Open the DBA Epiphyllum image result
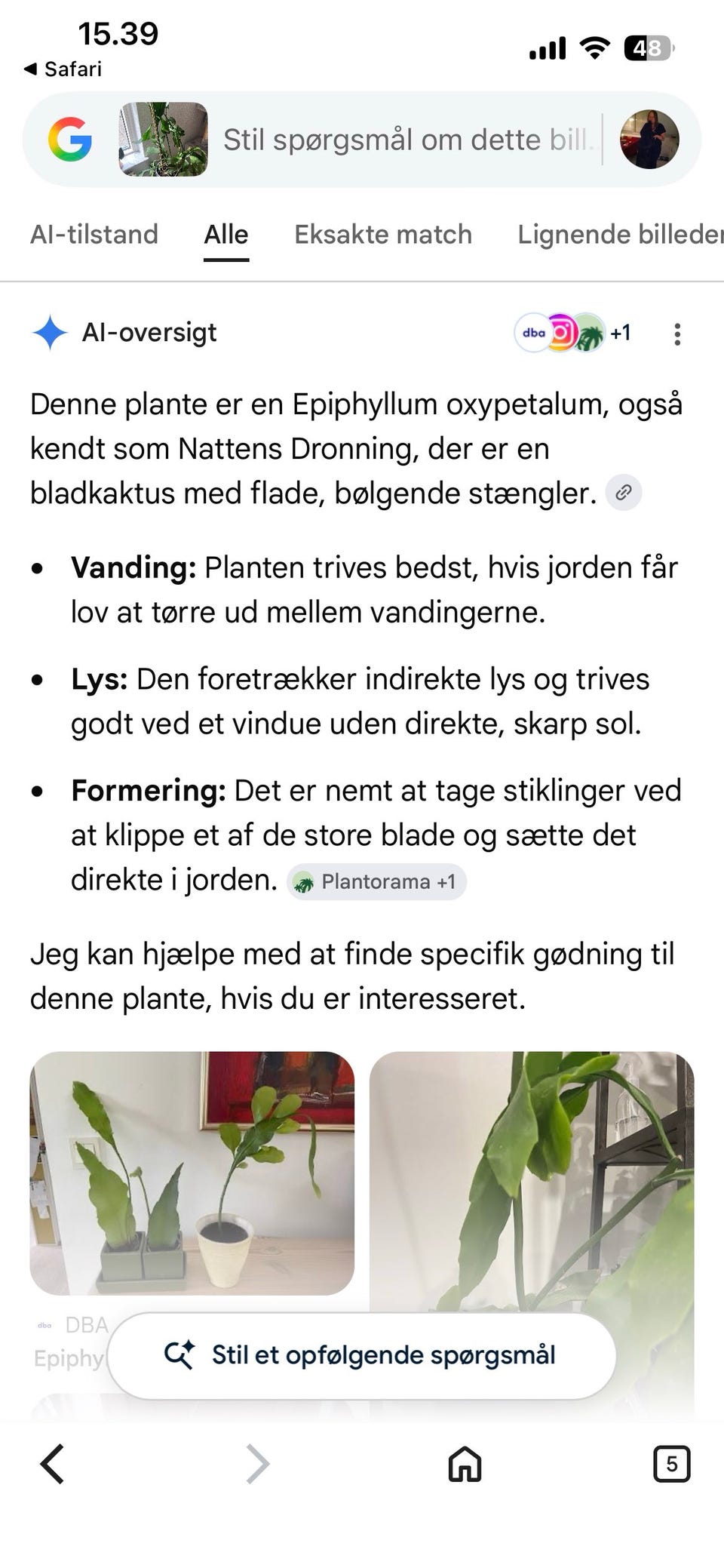 pyautogui.click(x=192, y=1173)
